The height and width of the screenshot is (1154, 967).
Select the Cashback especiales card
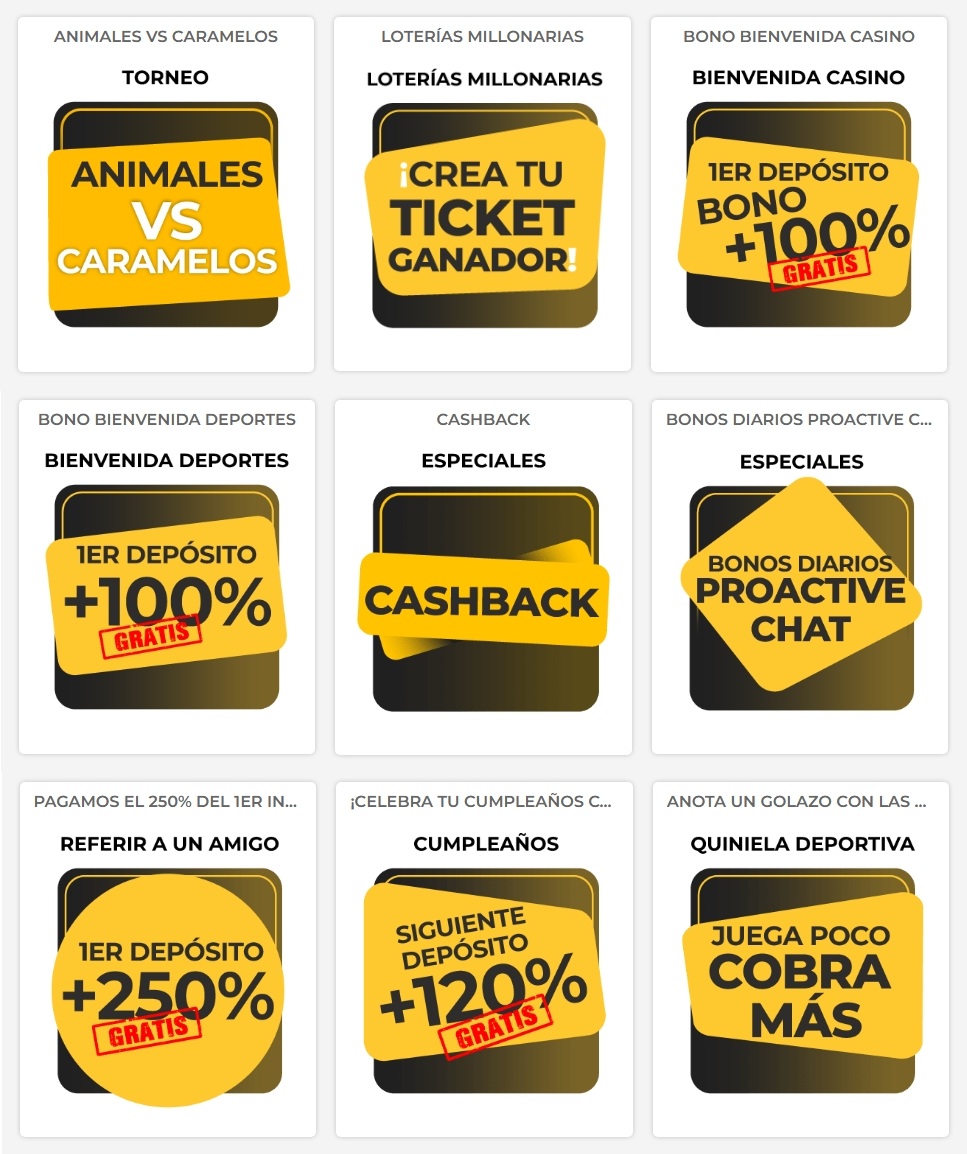pyautogui.click(x=484, y=597)
